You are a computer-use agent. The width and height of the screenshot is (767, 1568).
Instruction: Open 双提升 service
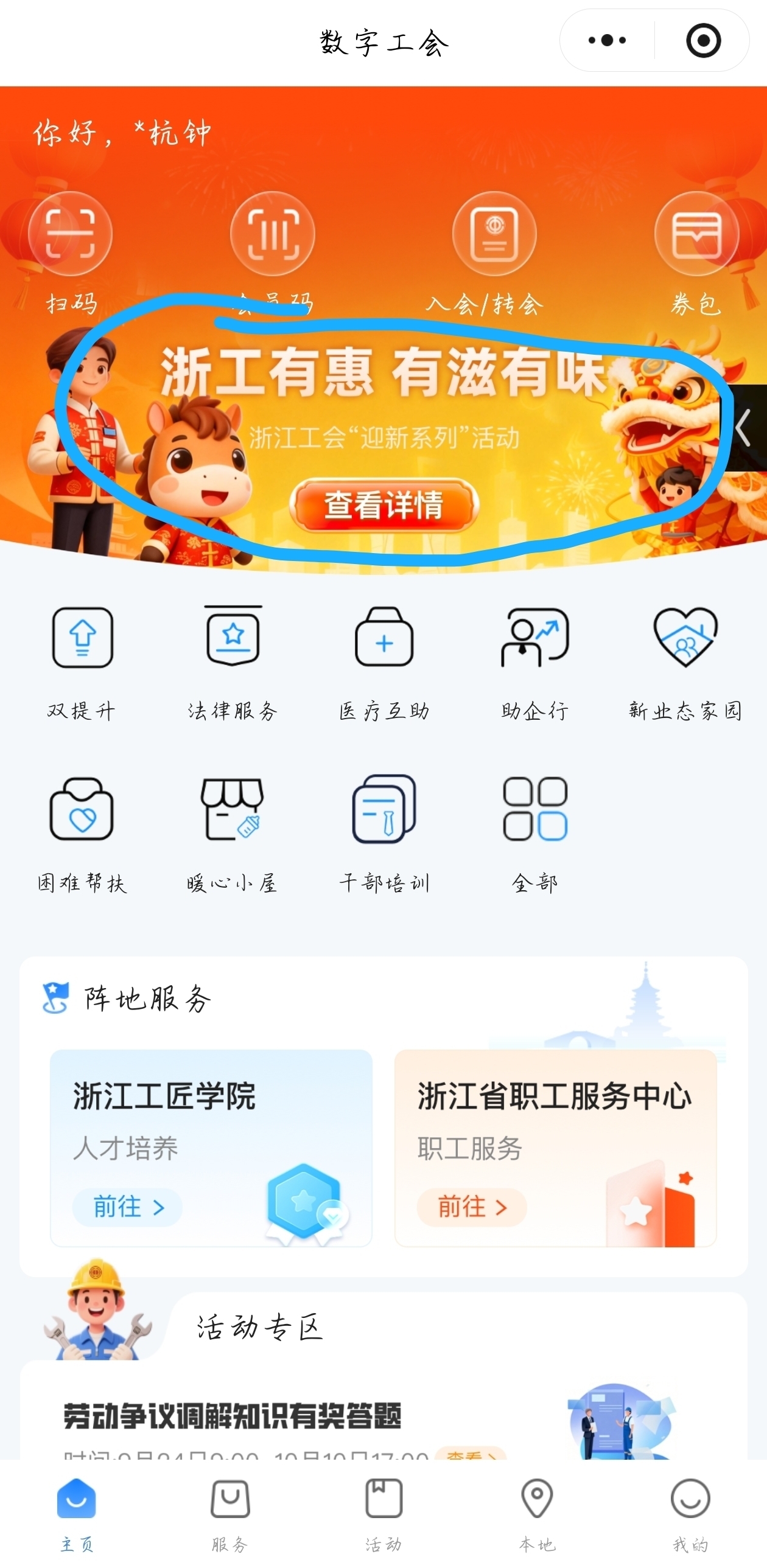click(x=82, y=638)
